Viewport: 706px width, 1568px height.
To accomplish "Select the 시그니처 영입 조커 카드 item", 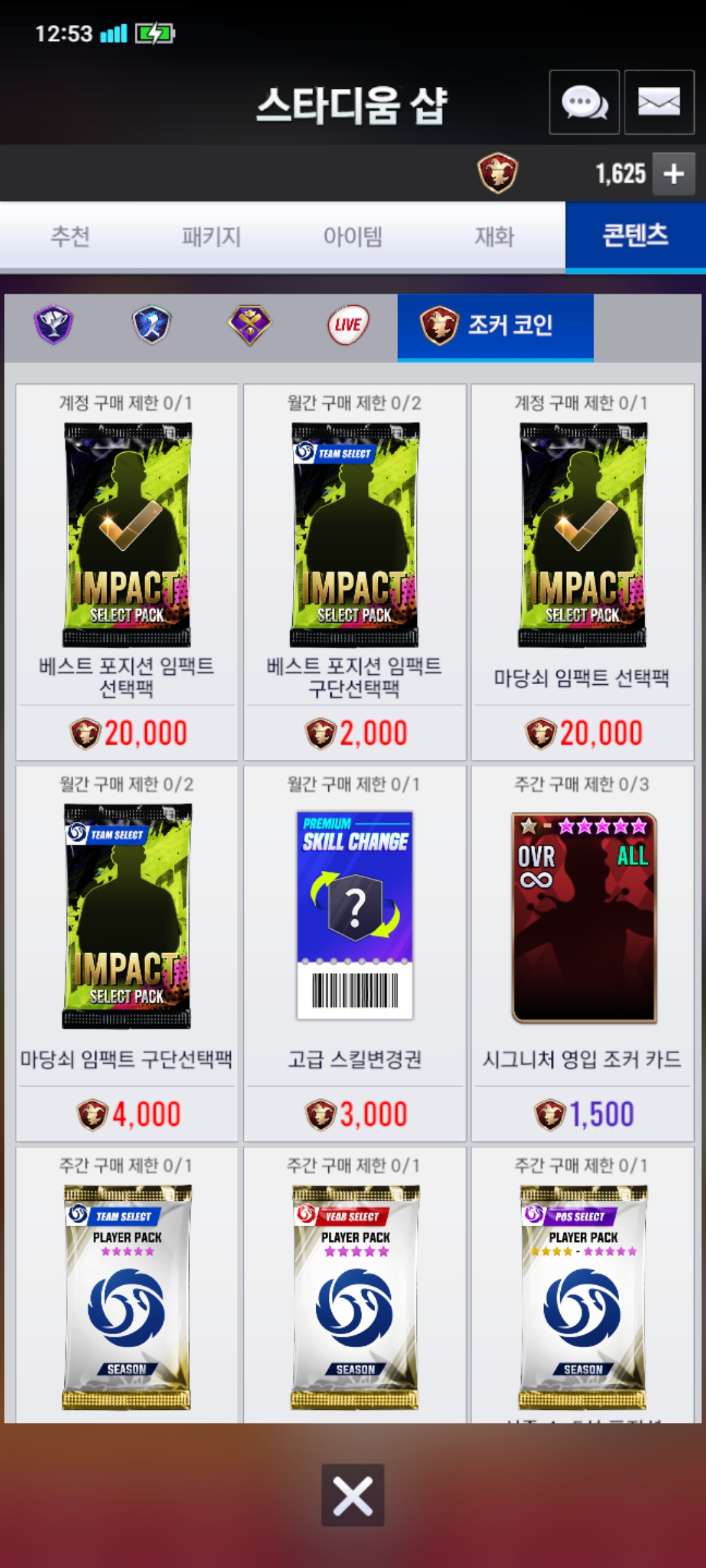I will 582,954.
